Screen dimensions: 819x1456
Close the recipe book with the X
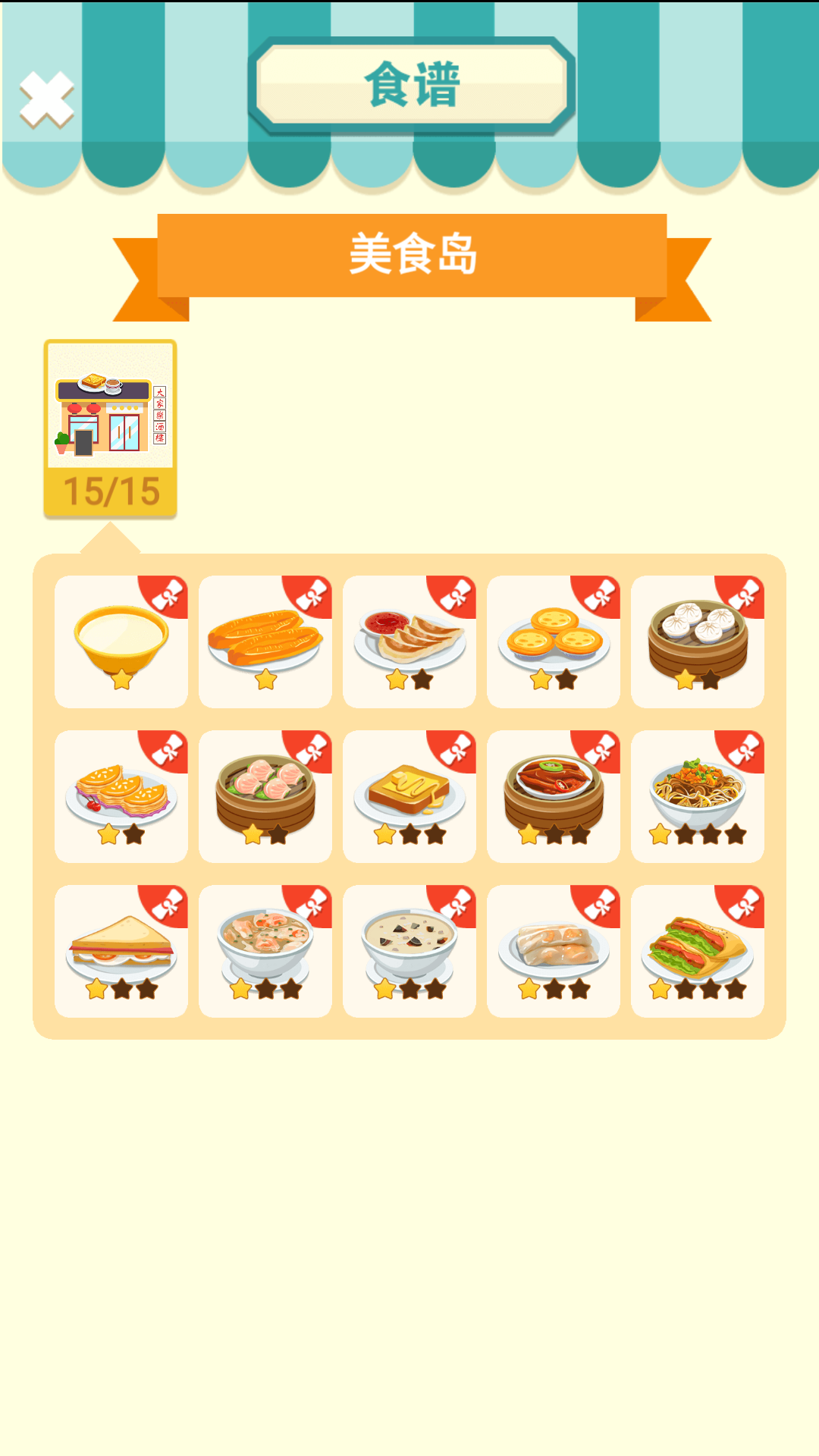pyautogui.click(x=47, y=99)
